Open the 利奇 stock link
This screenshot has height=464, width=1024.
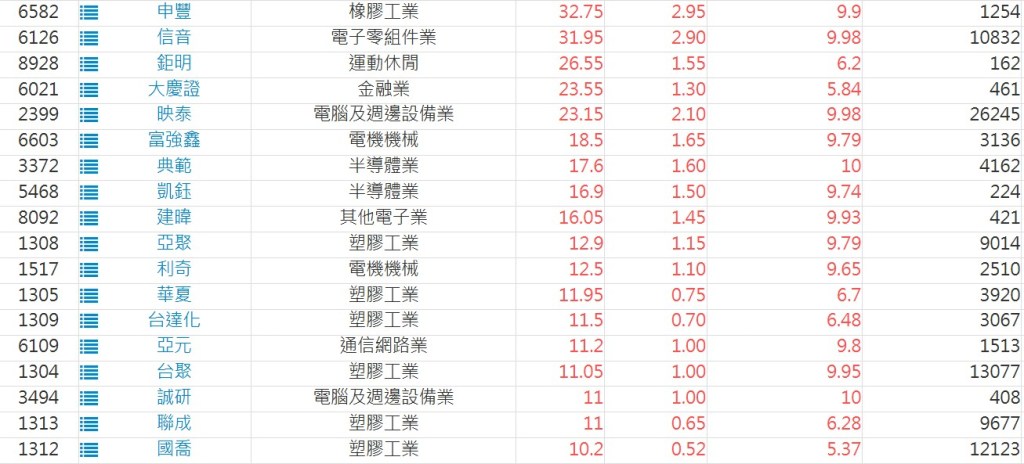174,269
